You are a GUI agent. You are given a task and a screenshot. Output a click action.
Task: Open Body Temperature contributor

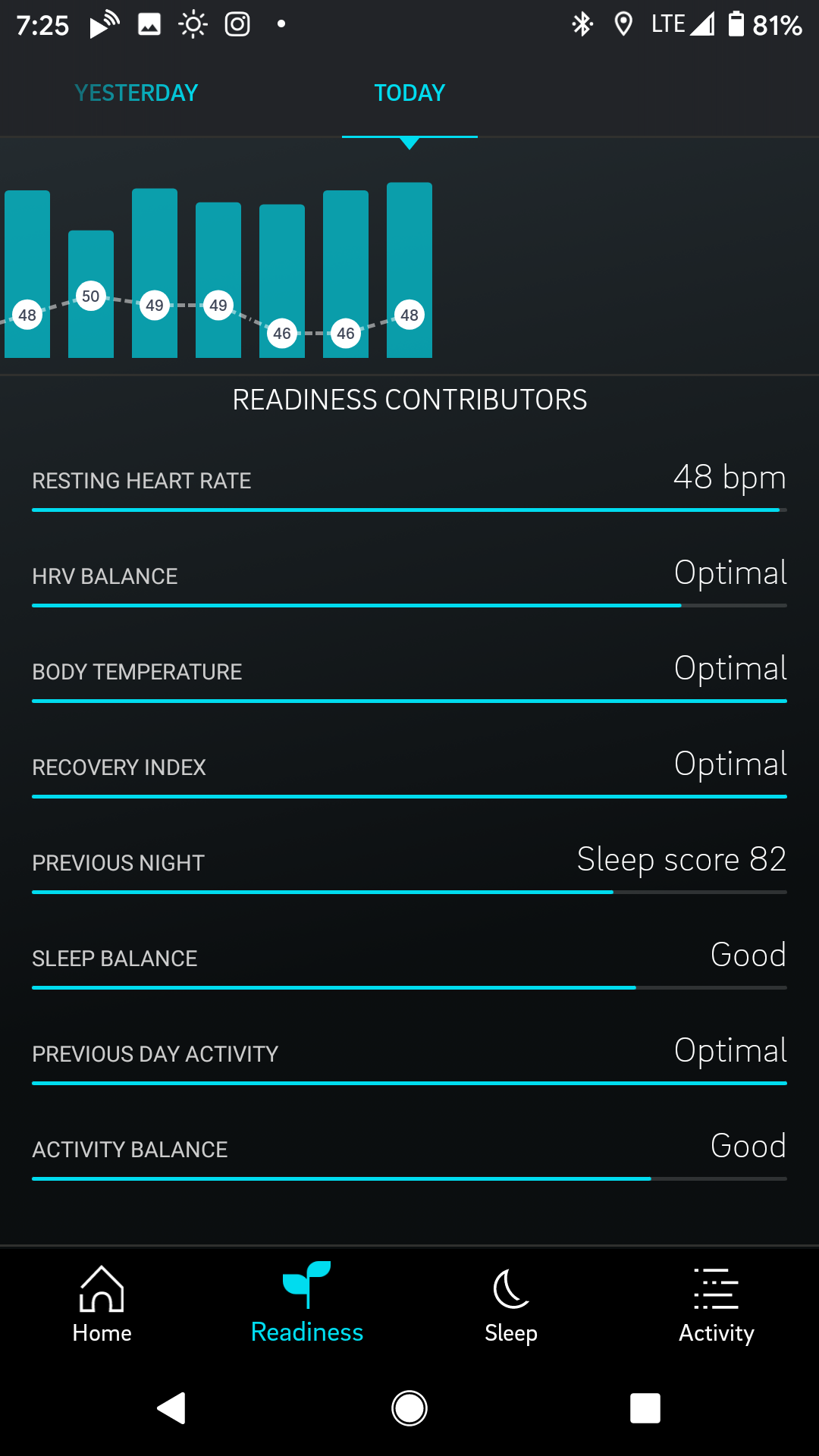(409, 673)
